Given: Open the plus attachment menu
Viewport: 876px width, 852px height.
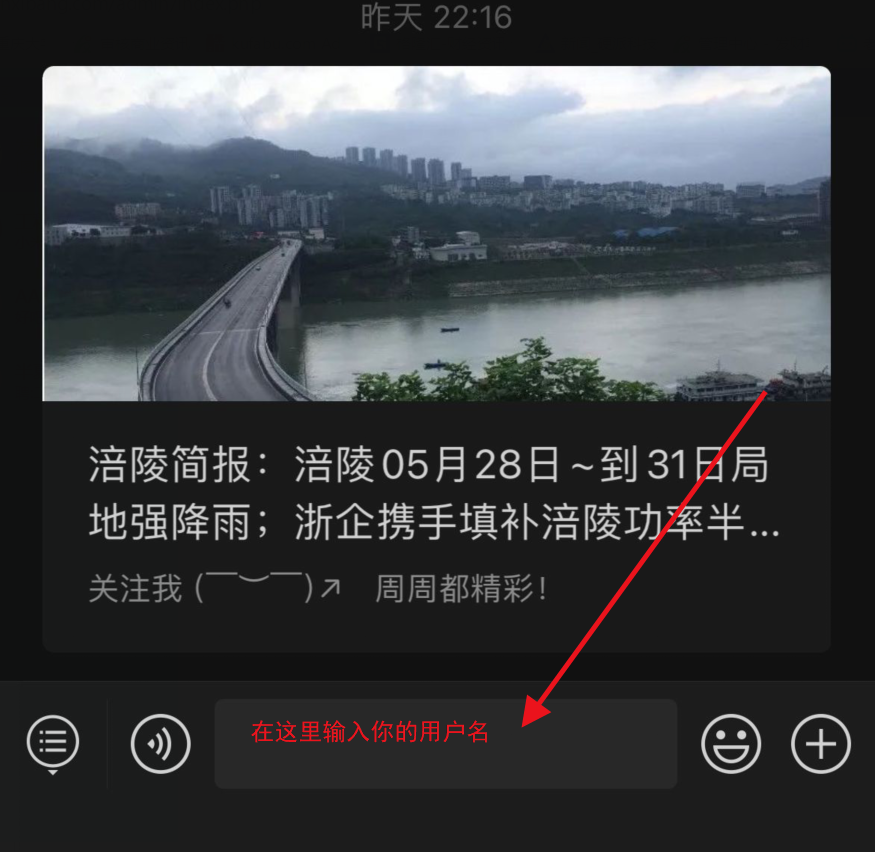Looking at the screenshot, I should [820, 744].
